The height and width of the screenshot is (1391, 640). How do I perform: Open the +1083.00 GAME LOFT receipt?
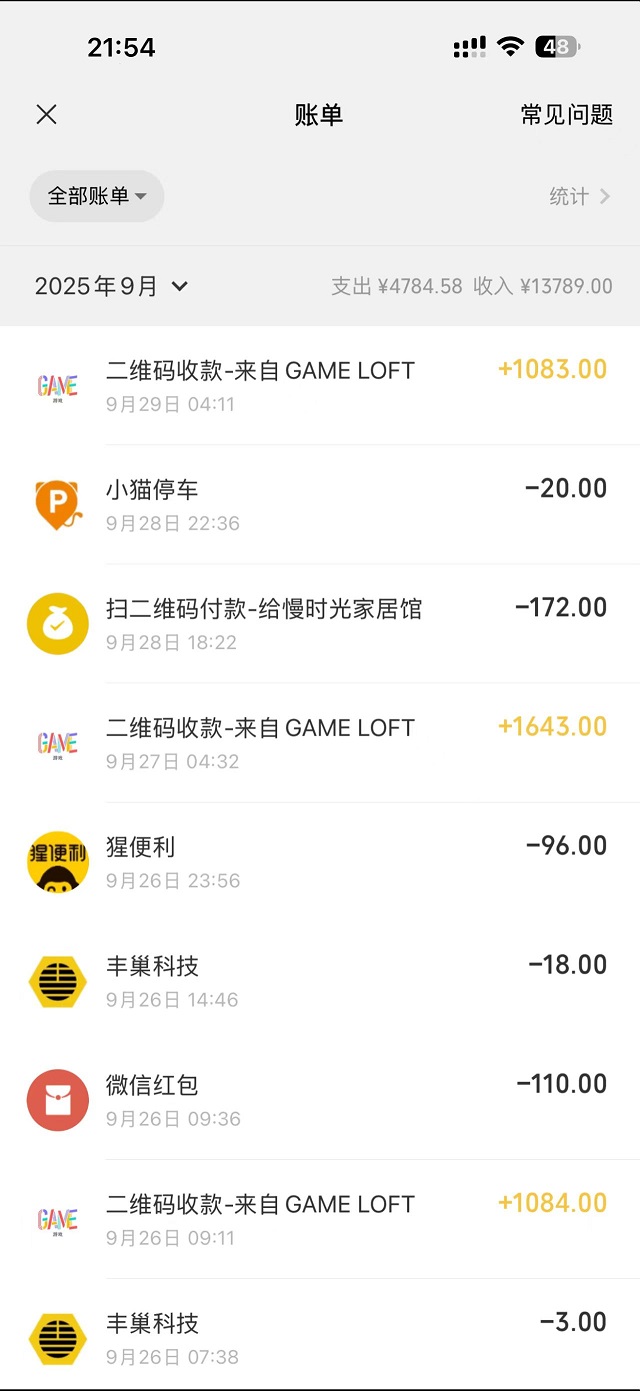coord(320,385)
